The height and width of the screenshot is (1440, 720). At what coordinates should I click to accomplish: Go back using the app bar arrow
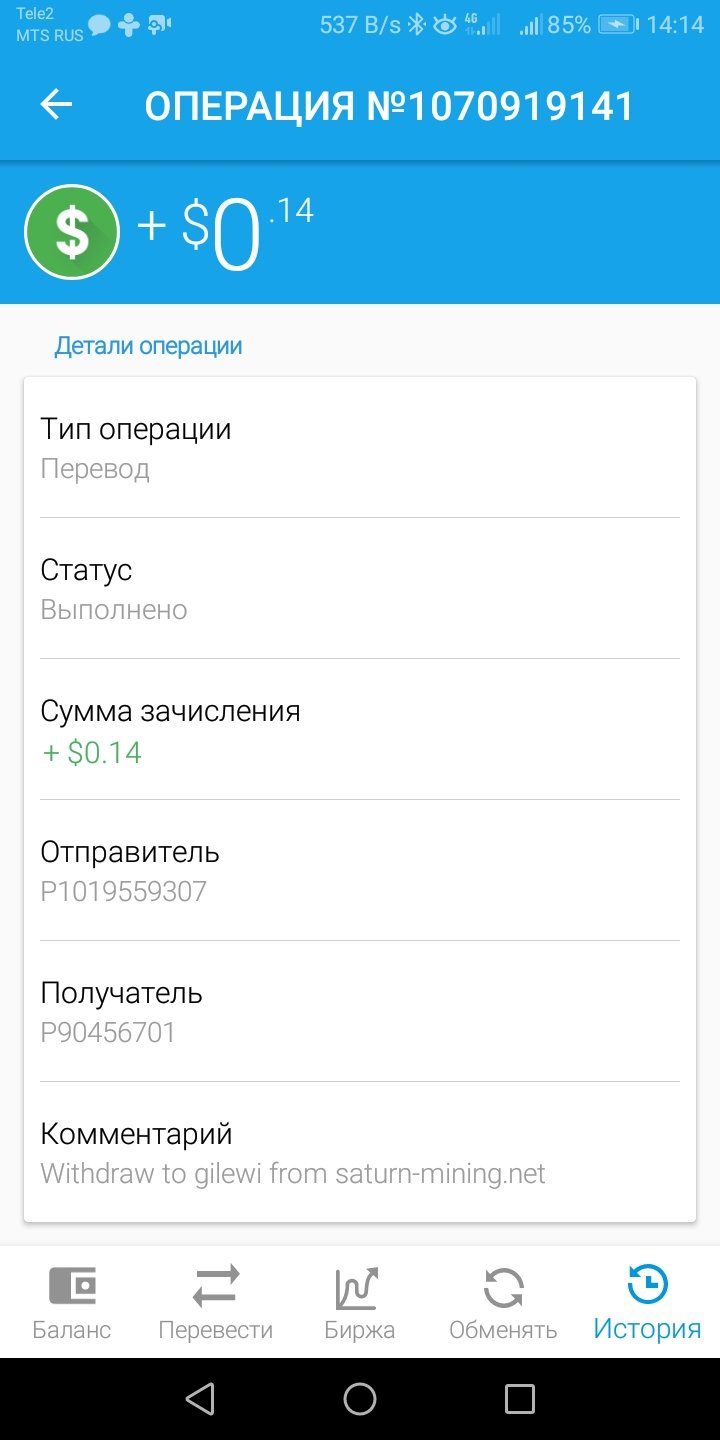[56, 105]
